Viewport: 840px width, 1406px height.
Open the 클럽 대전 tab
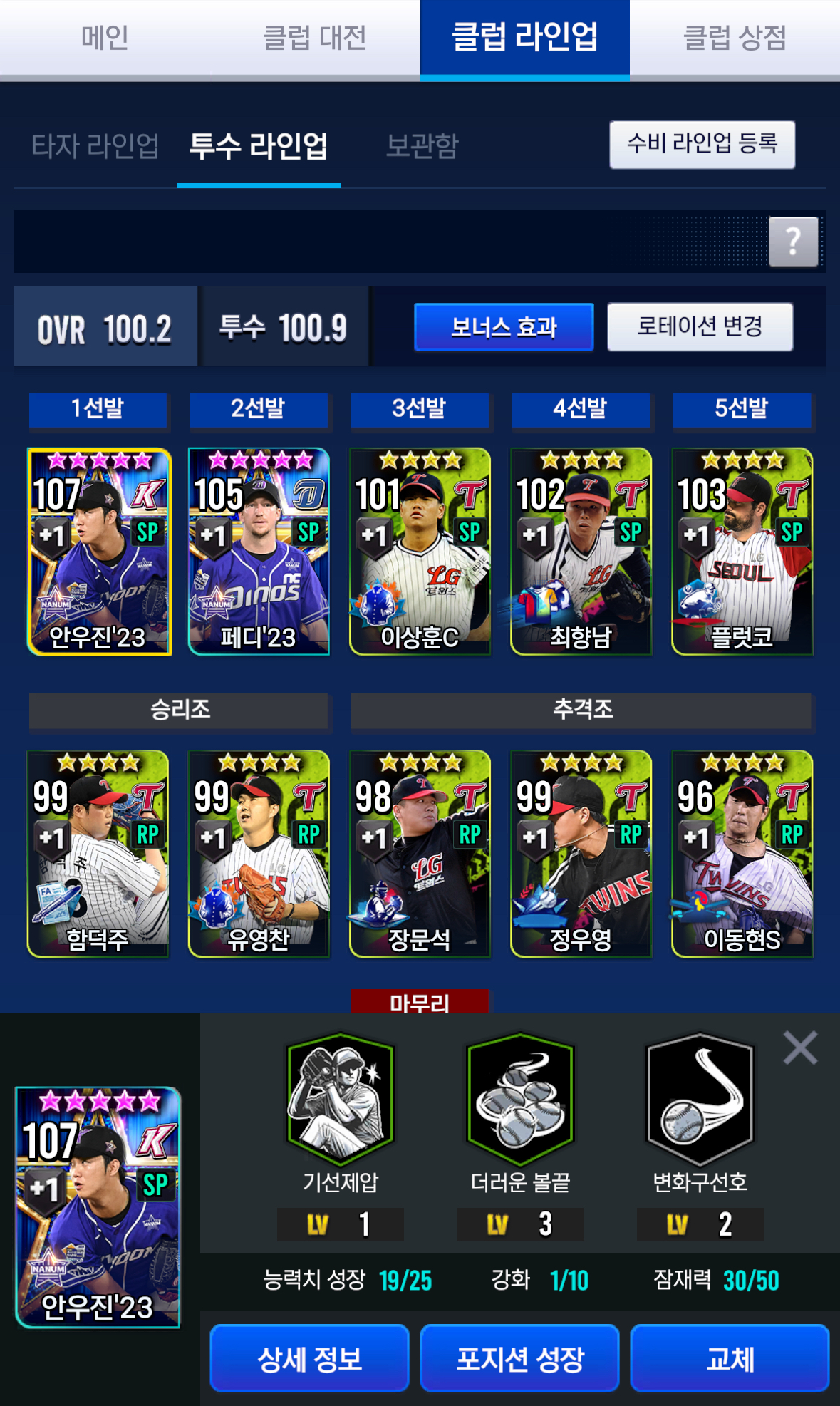314,38
